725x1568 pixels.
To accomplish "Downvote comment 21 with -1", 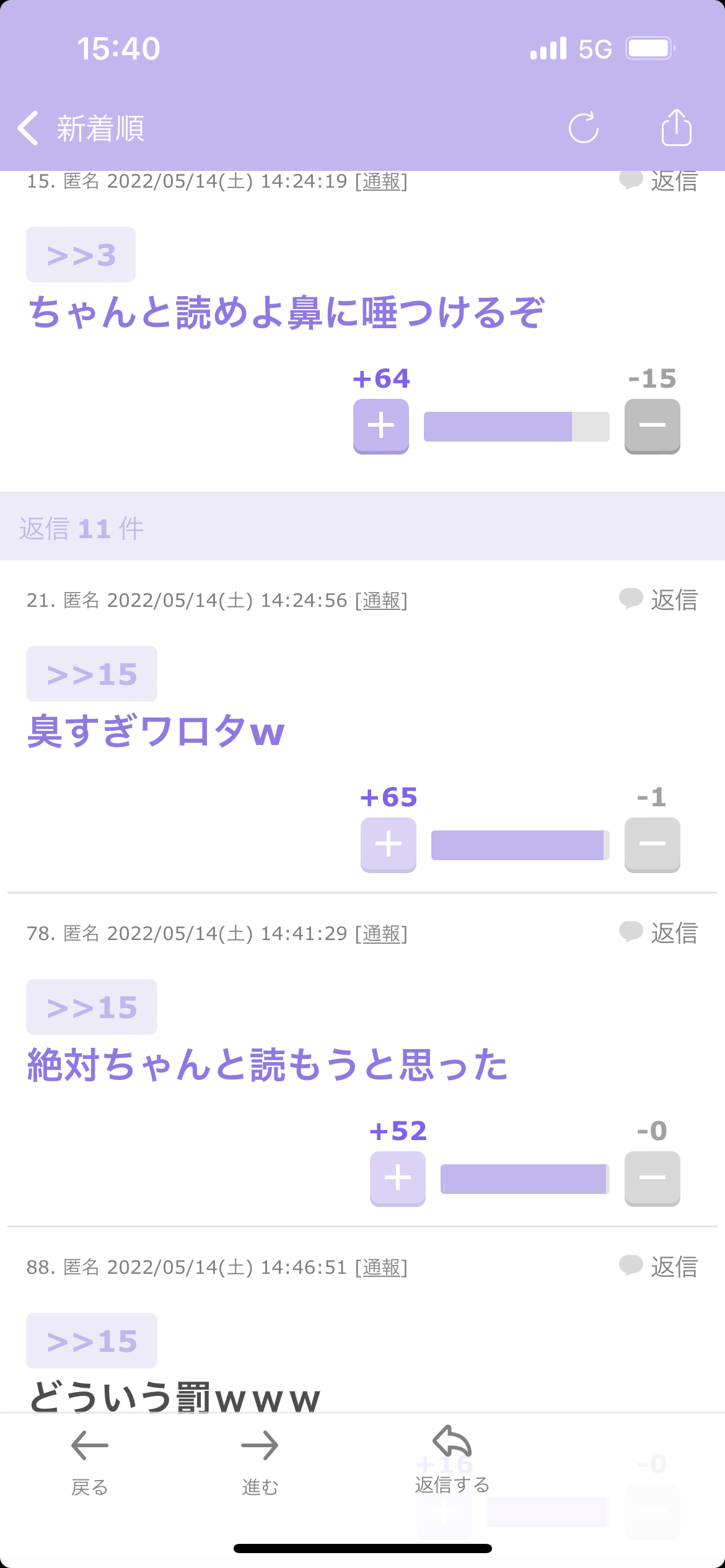I will coord(652,845).
